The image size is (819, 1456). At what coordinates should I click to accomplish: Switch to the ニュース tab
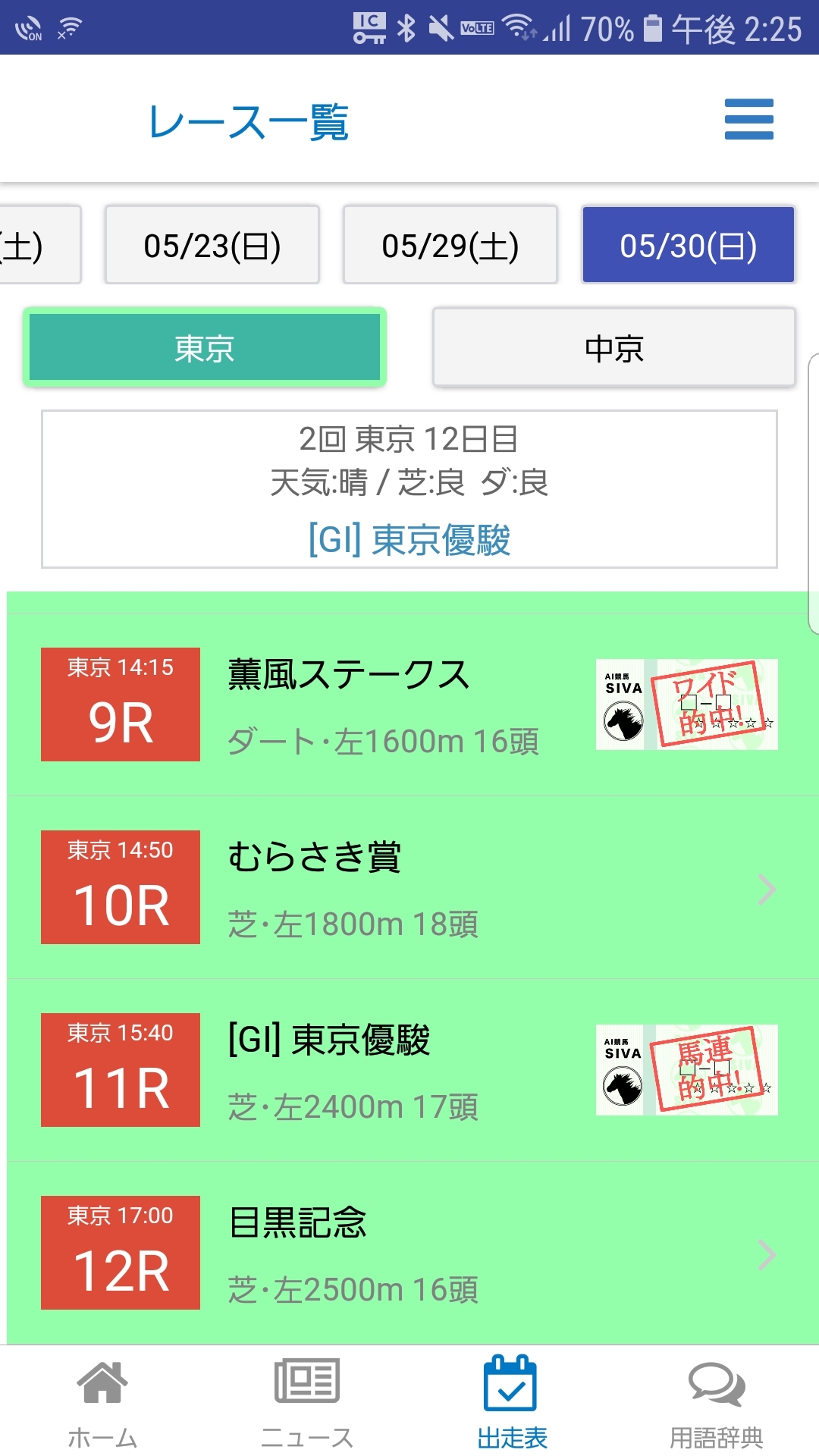(x=307, y=1402)
